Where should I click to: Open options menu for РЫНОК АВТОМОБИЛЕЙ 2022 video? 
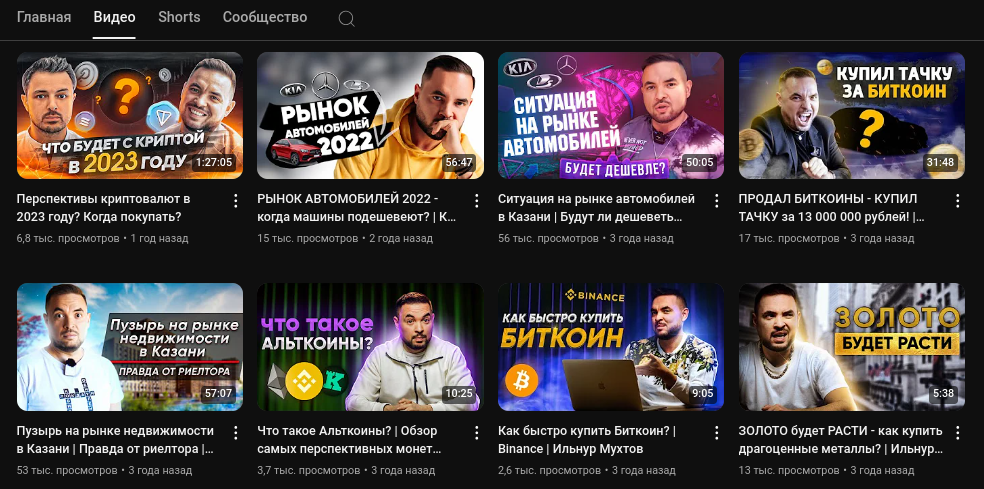[476, 201]
